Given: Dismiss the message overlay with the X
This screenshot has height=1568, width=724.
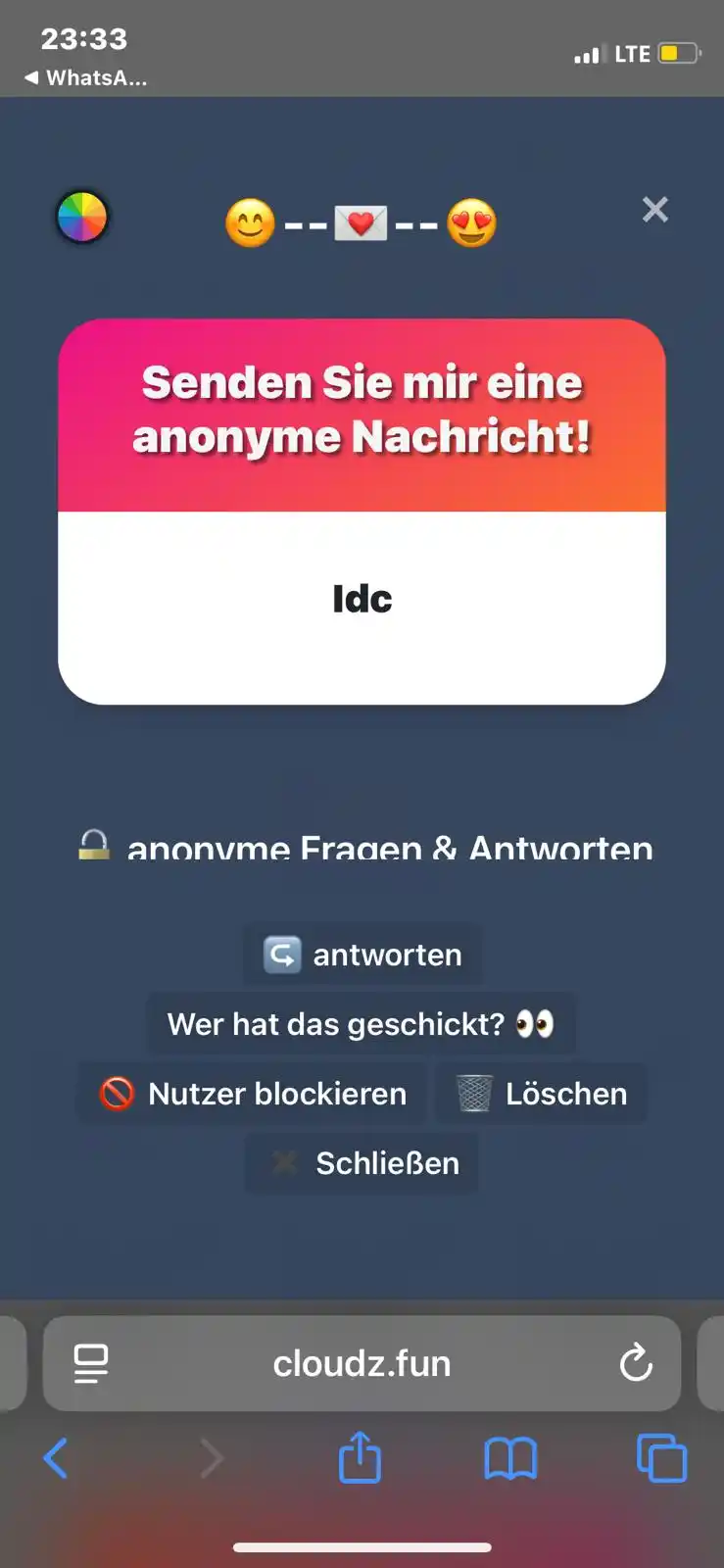Looking at the screenshot, I should pyautogui.click(x=654, y=210).
